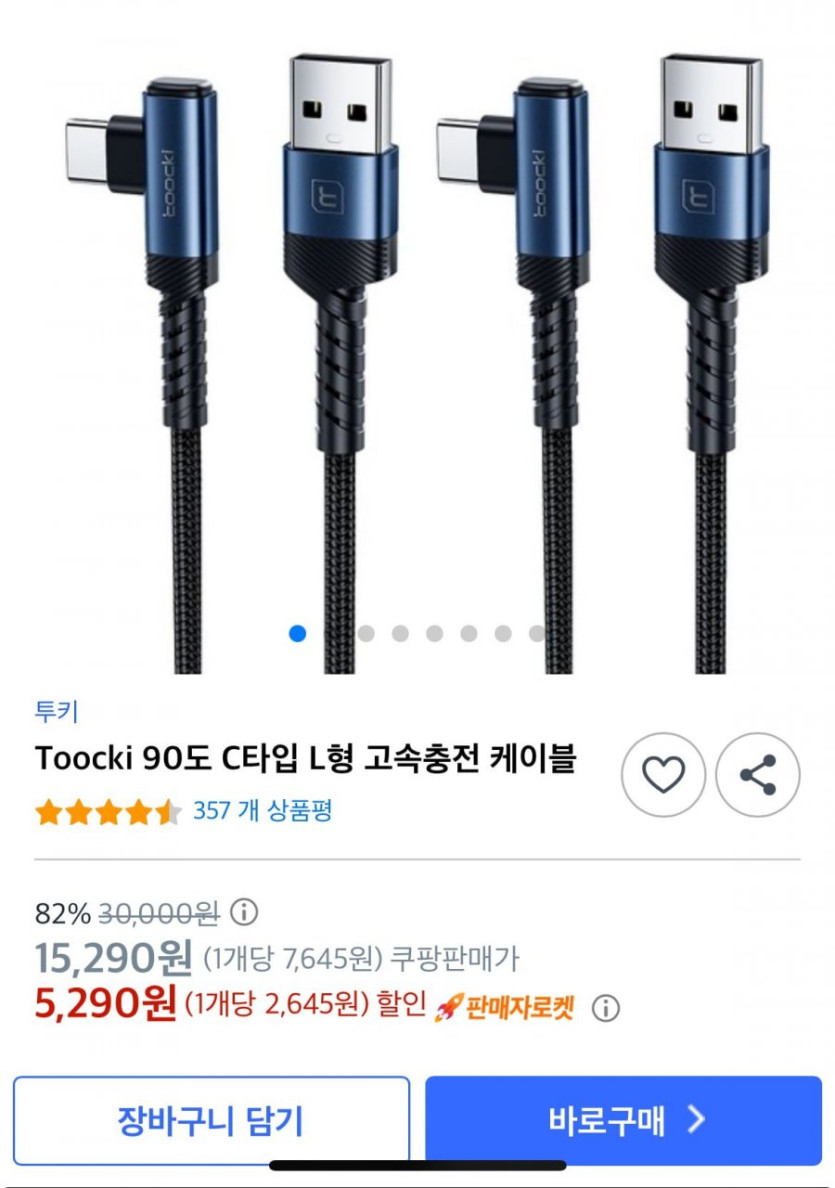Add product to wishlist with heart icon

(x=663, y=775)
